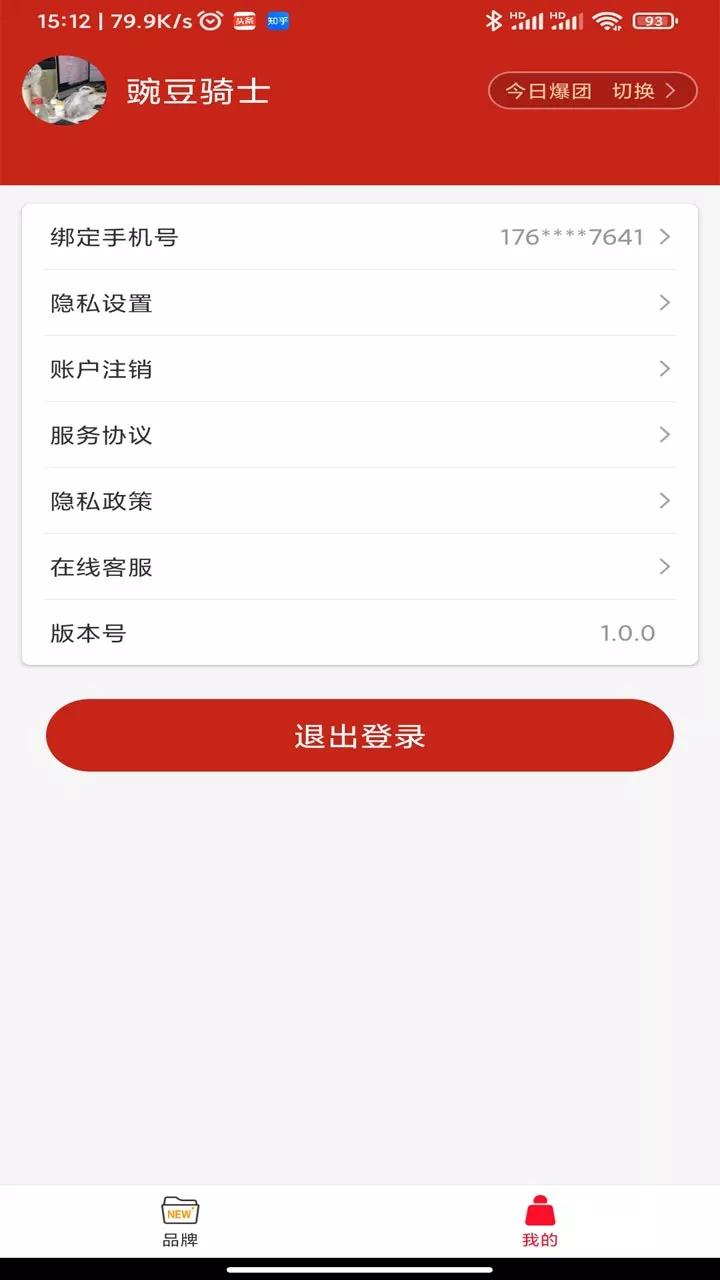View the 服务协议
The width and height of the screenshot is (720, 1280).
coord(360,435)
